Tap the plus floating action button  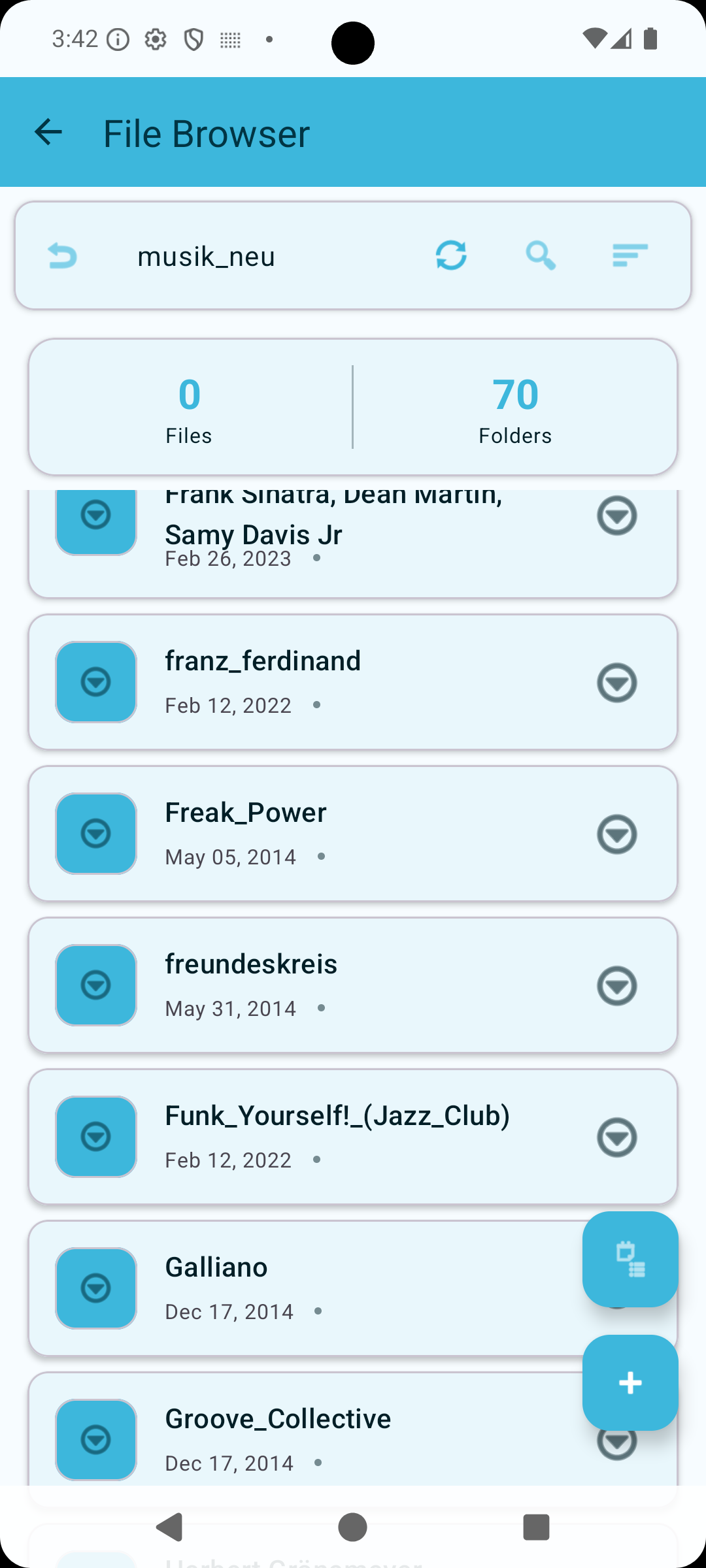tap(630, 1382)
